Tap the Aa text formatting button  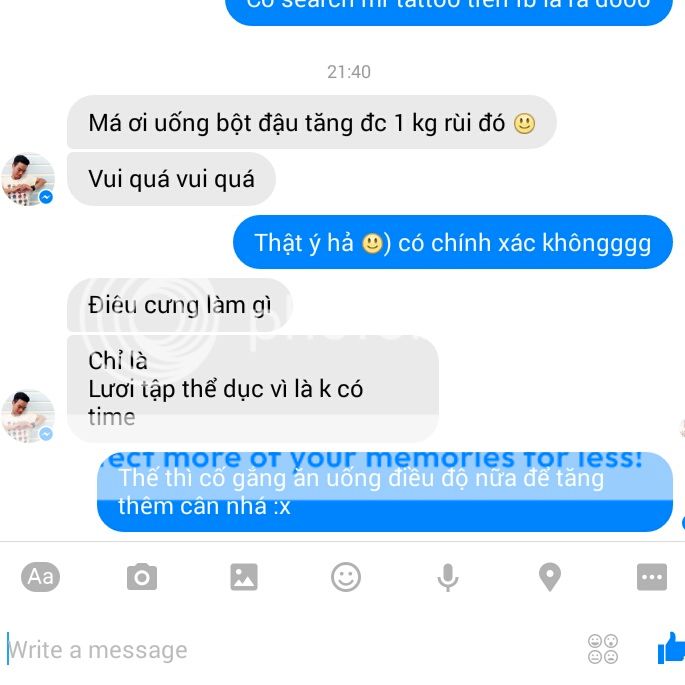point(41,576)
